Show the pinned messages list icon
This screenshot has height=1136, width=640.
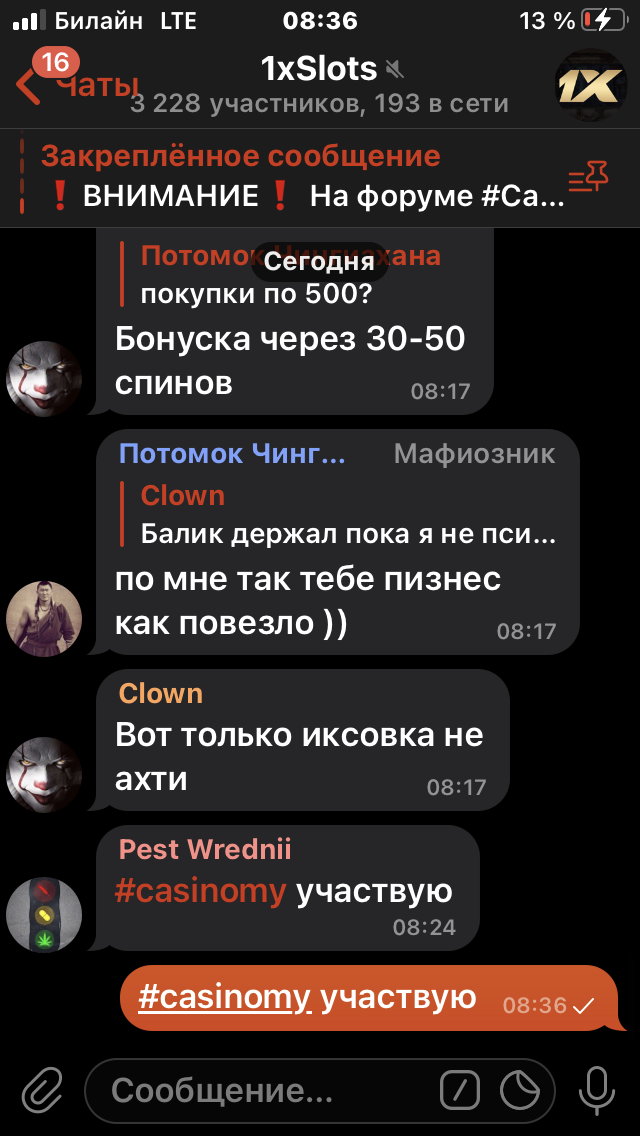[588, 179]
